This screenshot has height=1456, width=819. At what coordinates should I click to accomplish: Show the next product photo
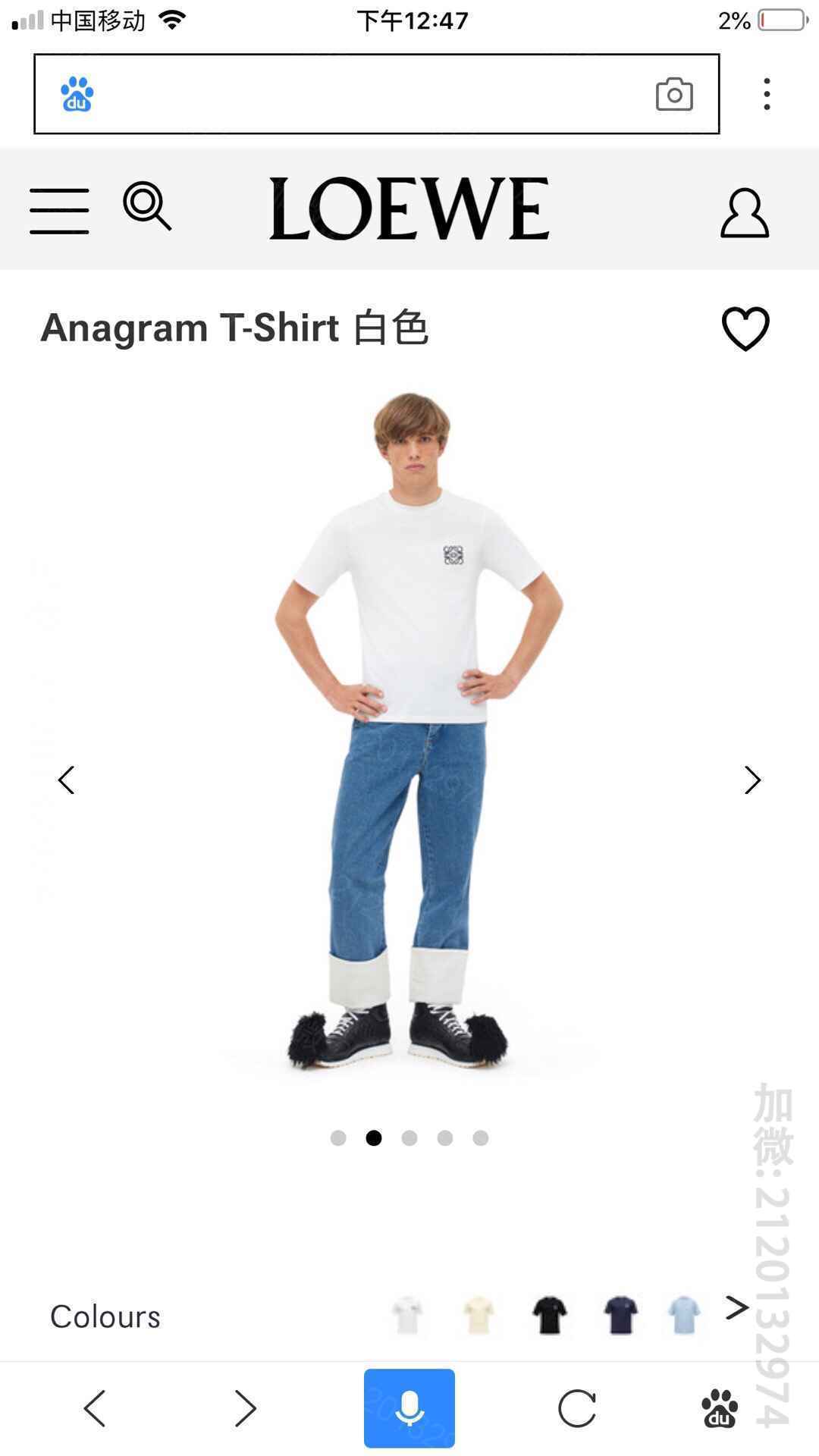[752, 780]
